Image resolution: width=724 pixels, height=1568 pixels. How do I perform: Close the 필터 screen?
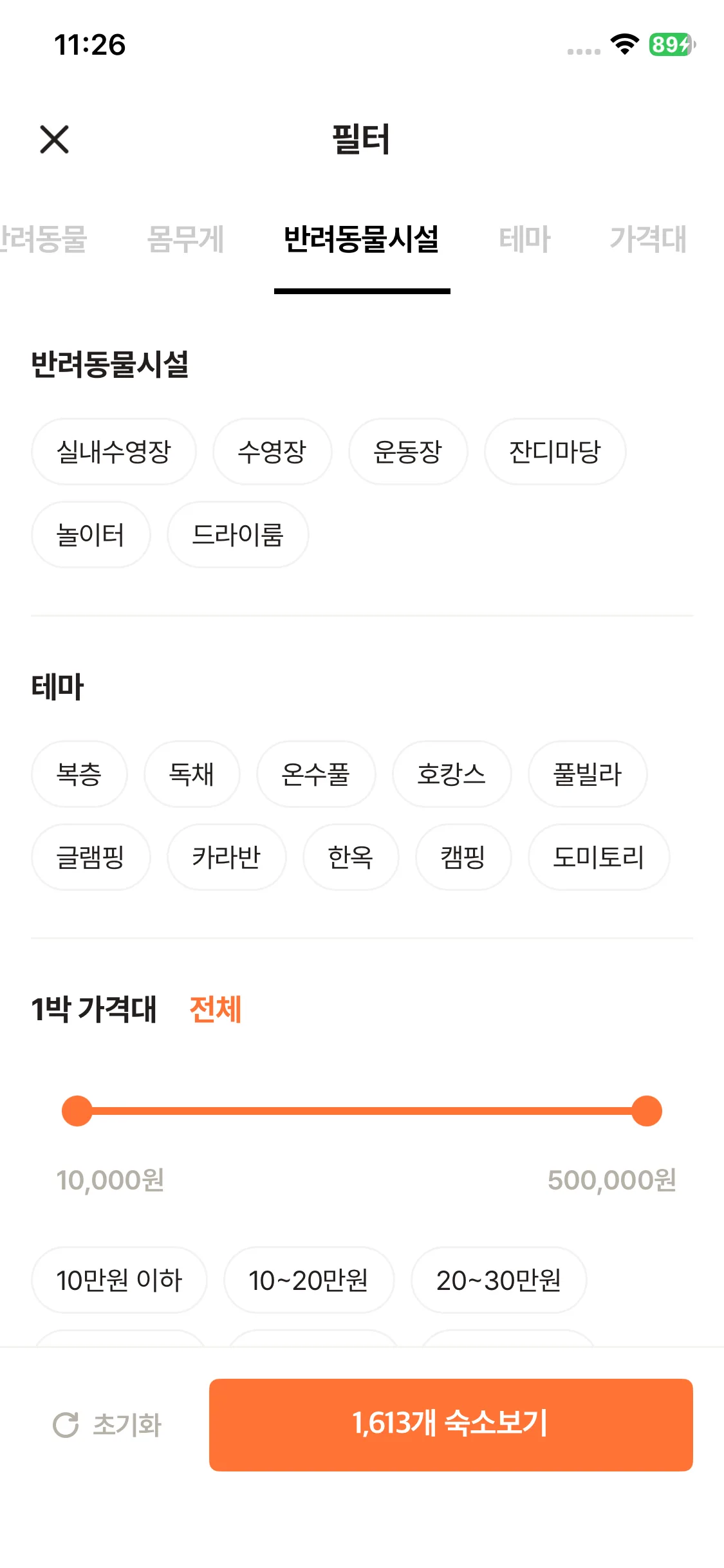pos(54,139)
